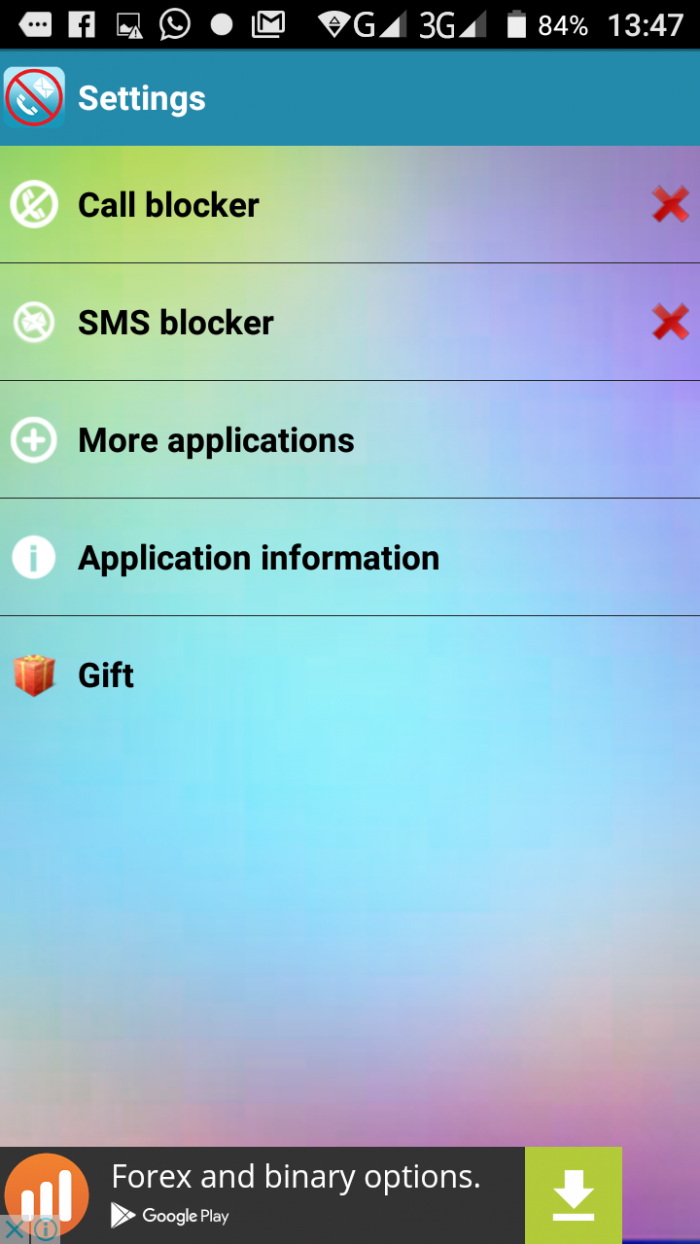Viewport: 700px width, 1244px height.
Task: Open the Gift option
Action: 350,675
